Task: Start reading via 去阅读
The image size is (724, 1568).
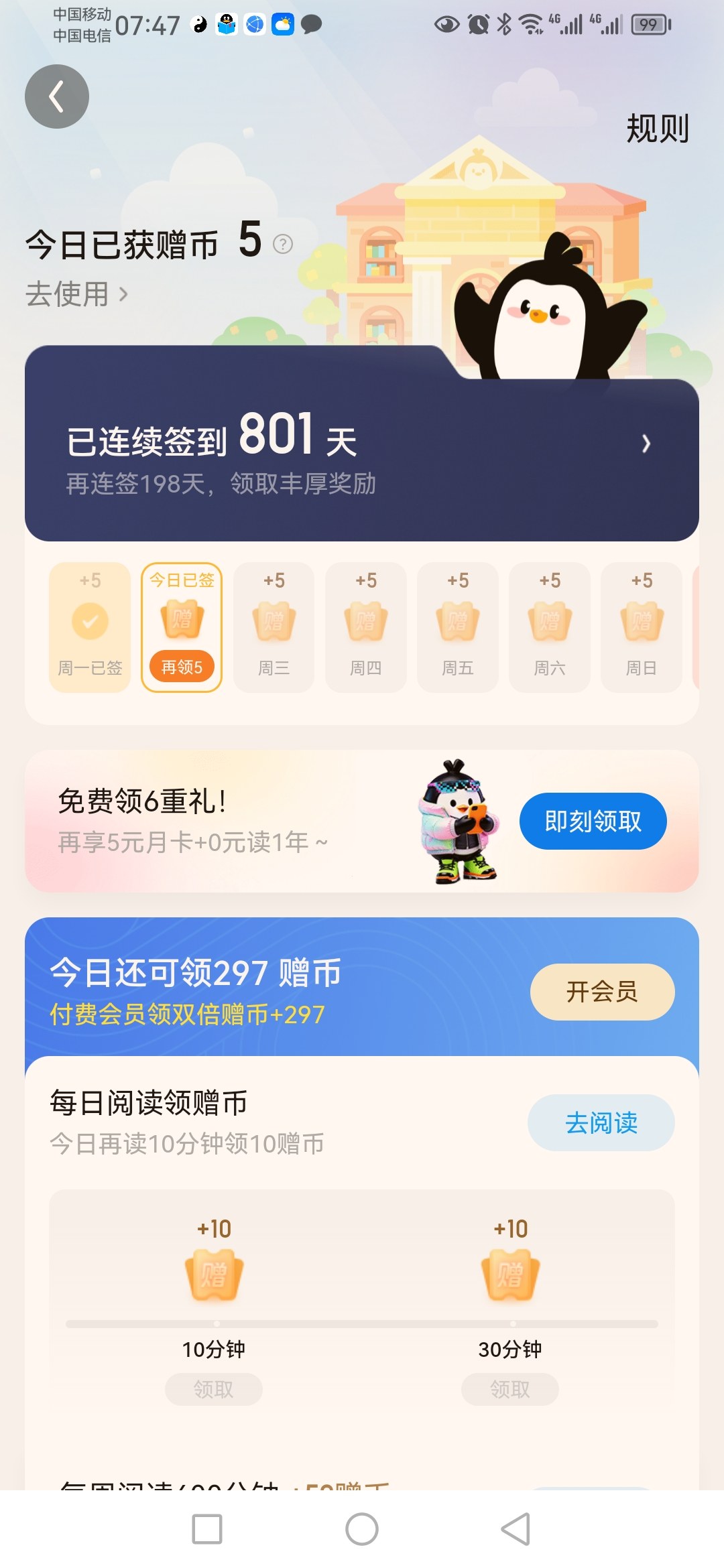Action: click(601, 1122)
